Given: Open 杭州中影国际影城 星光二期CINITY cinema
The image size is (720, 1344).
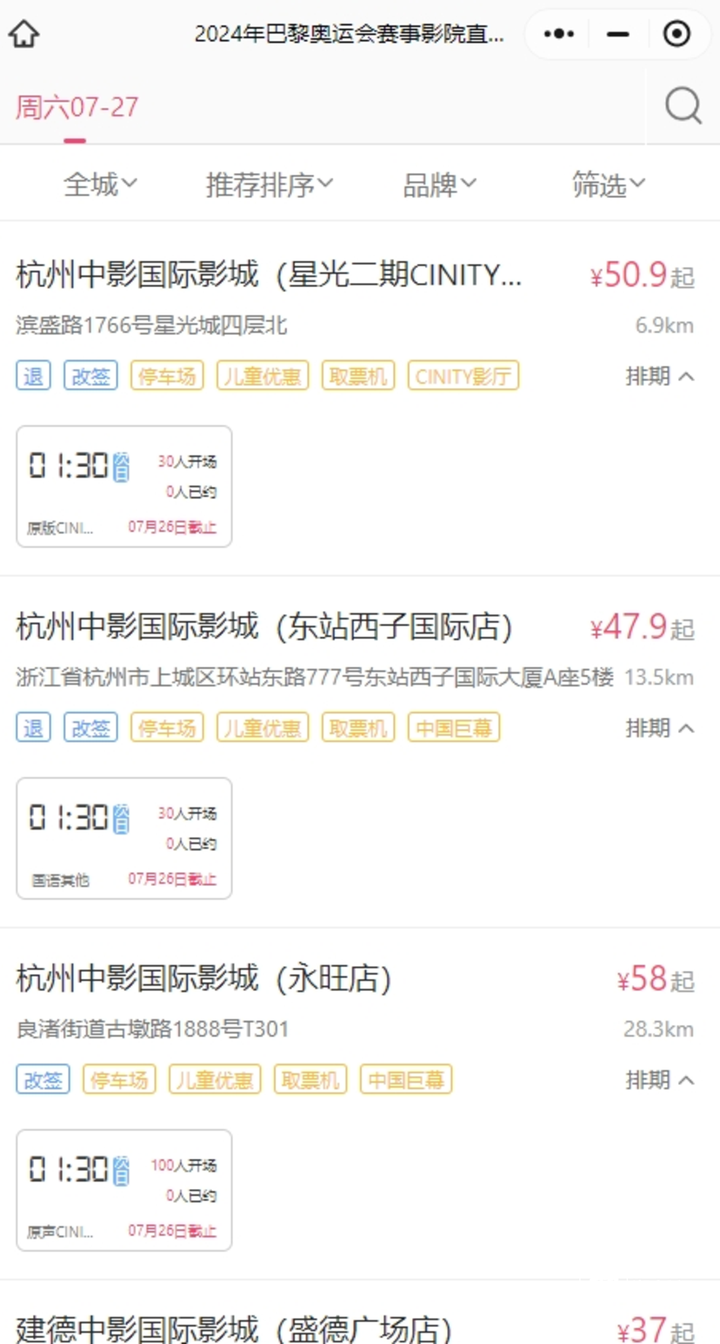Looking at the screenshot, I should tap(270, 274).
